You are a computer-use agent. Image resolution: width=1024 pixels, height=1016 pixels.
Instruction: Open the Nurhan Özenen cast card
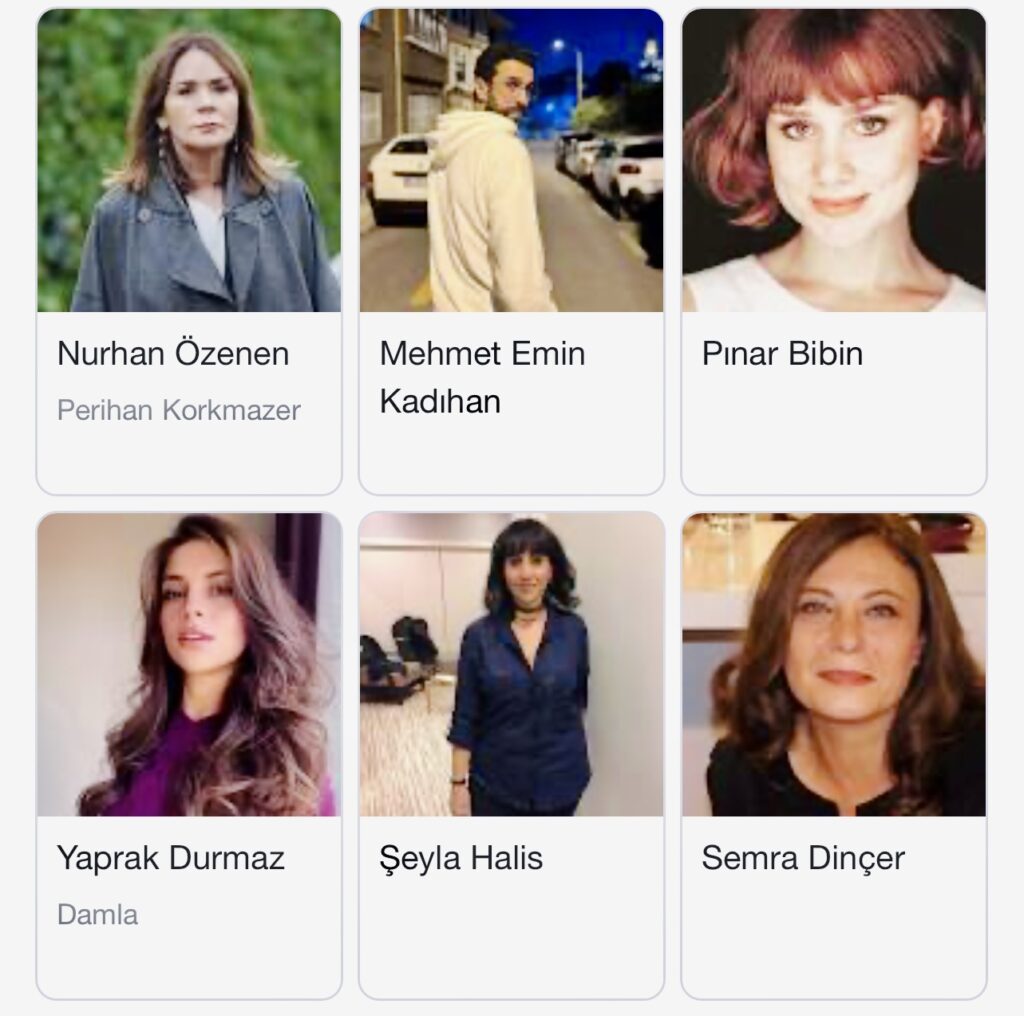click(x=188, y=250)
